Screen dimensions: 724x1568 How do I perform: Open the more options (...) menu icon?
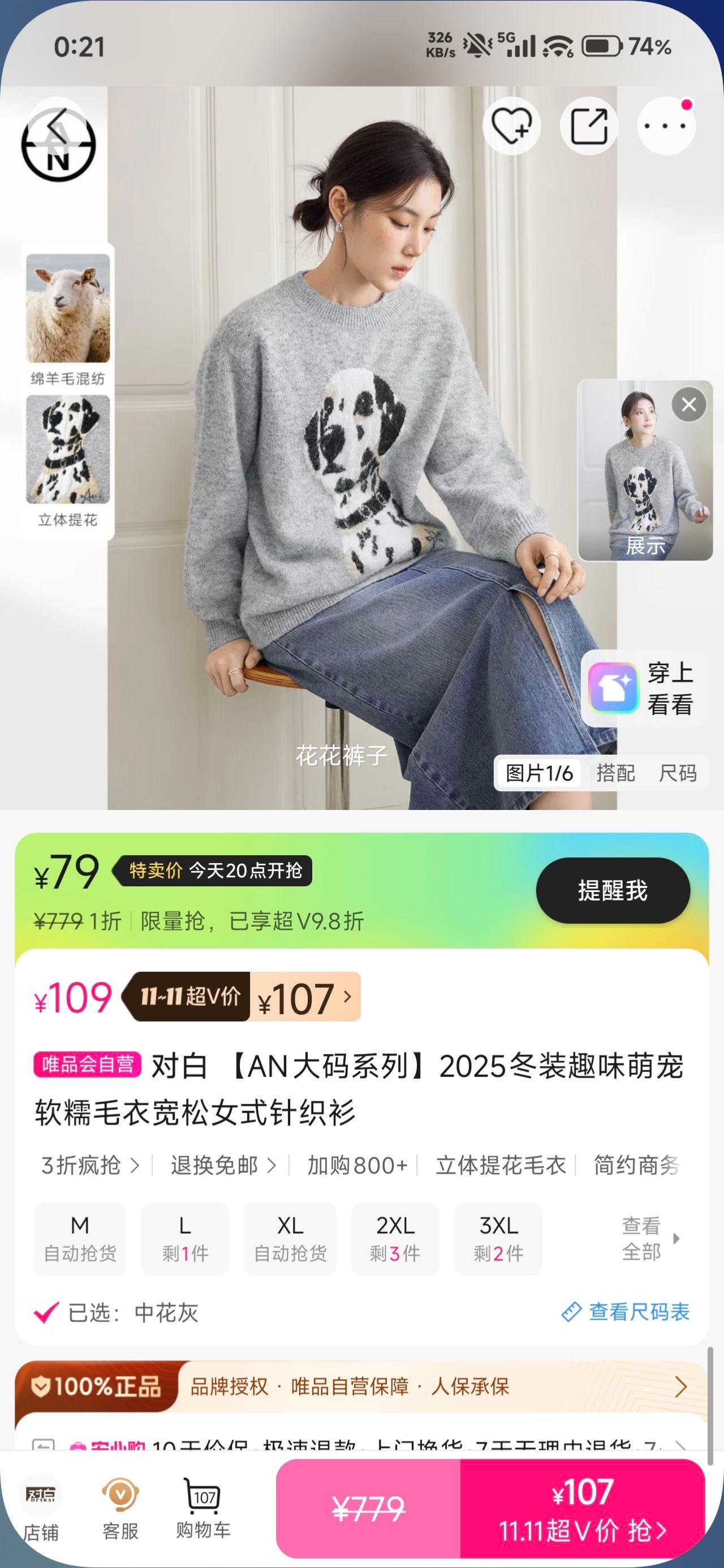pyautogui.click(x=666, y=125)
